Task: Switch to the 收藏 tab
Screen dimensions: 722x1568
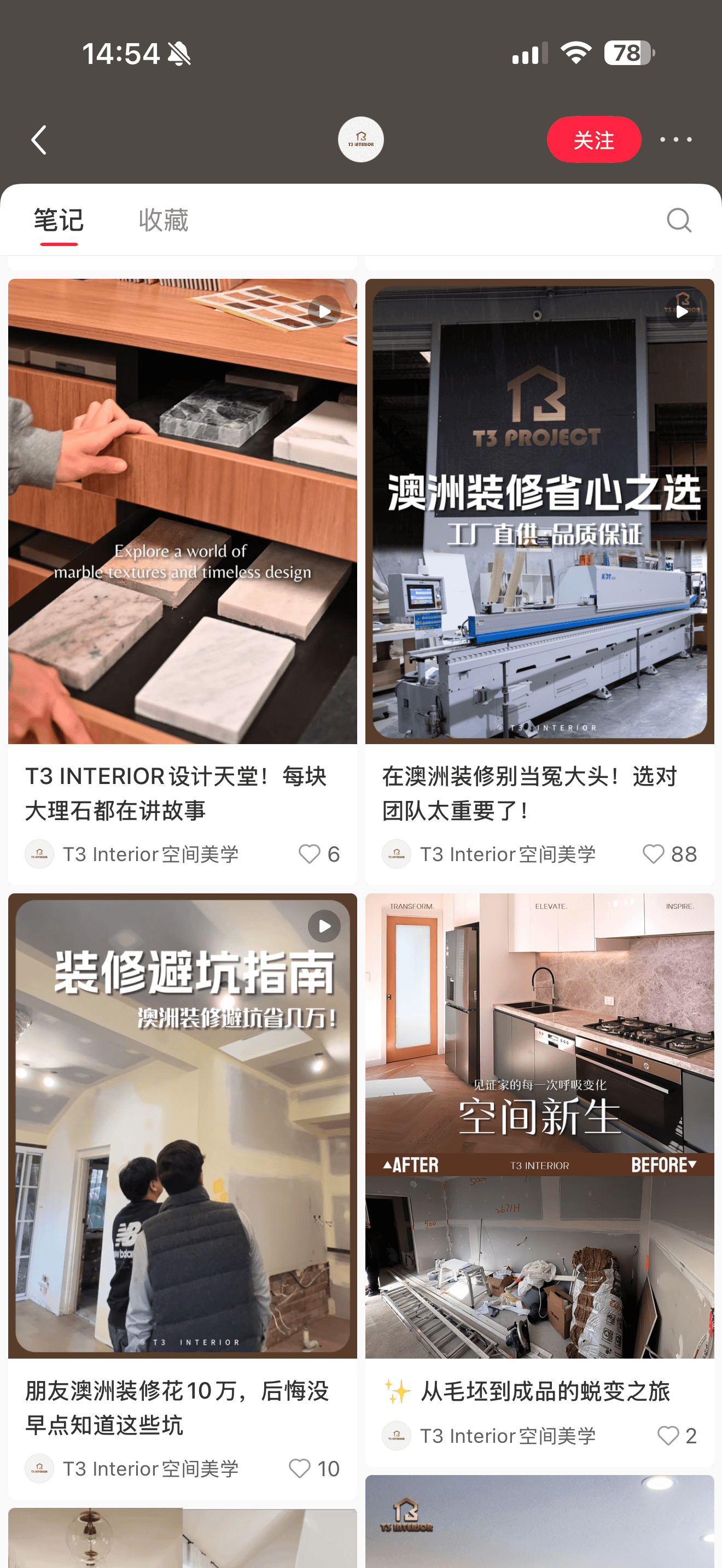Action: coord(163,220)
